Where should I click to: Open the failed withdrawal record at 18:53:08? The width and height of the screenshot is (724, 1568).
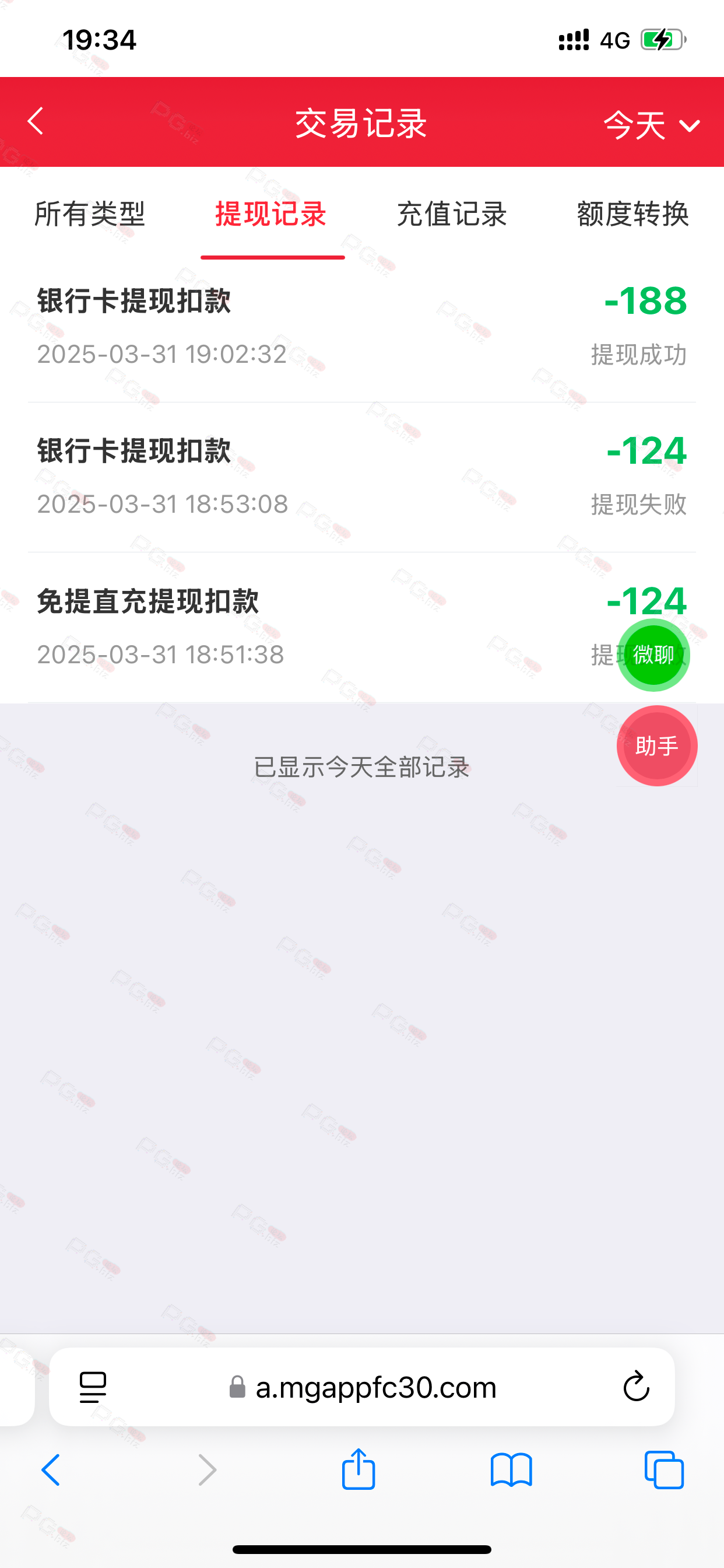coord(362,477)
